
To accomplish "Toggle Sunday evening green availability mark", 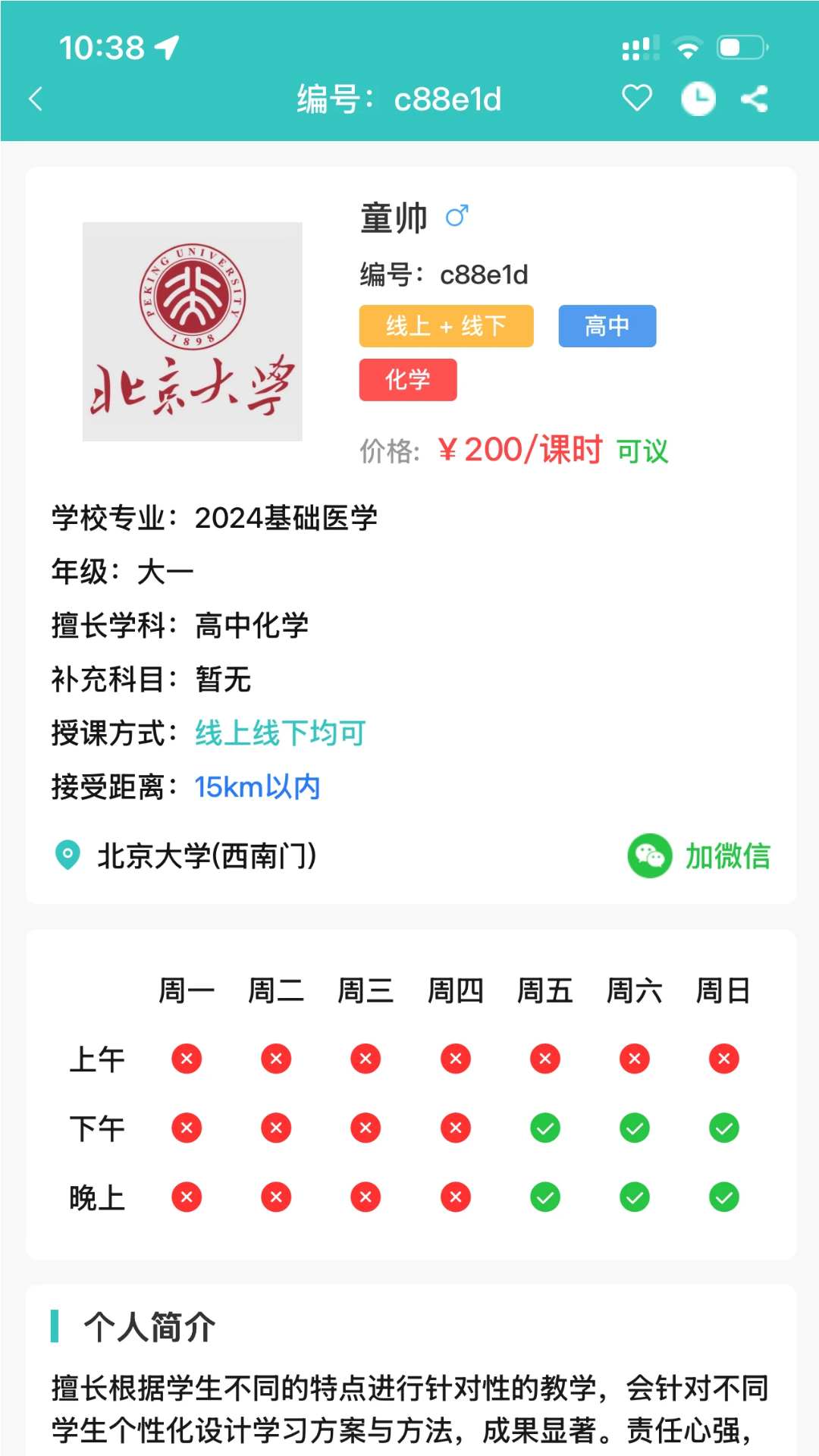I will pos(723,1197).
